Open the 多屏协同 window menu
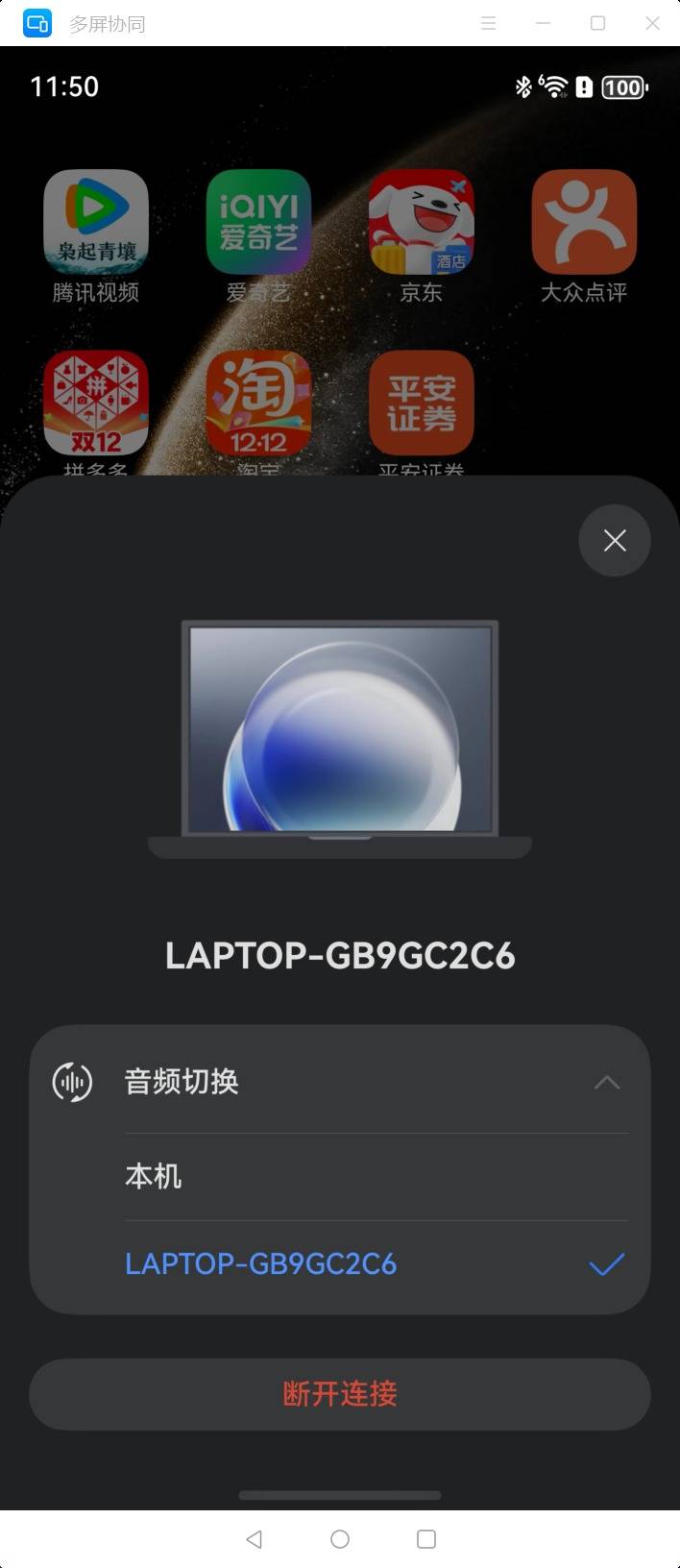This screenshot has width=680, height=1568. click(x=488, y=23)
